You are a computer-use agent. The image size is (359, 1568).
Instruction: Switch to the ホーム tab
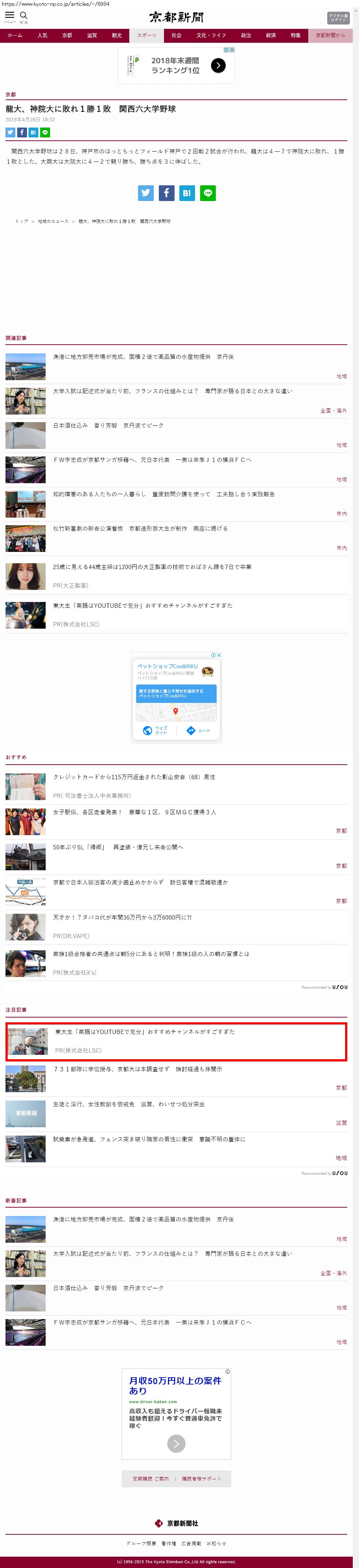15,35
